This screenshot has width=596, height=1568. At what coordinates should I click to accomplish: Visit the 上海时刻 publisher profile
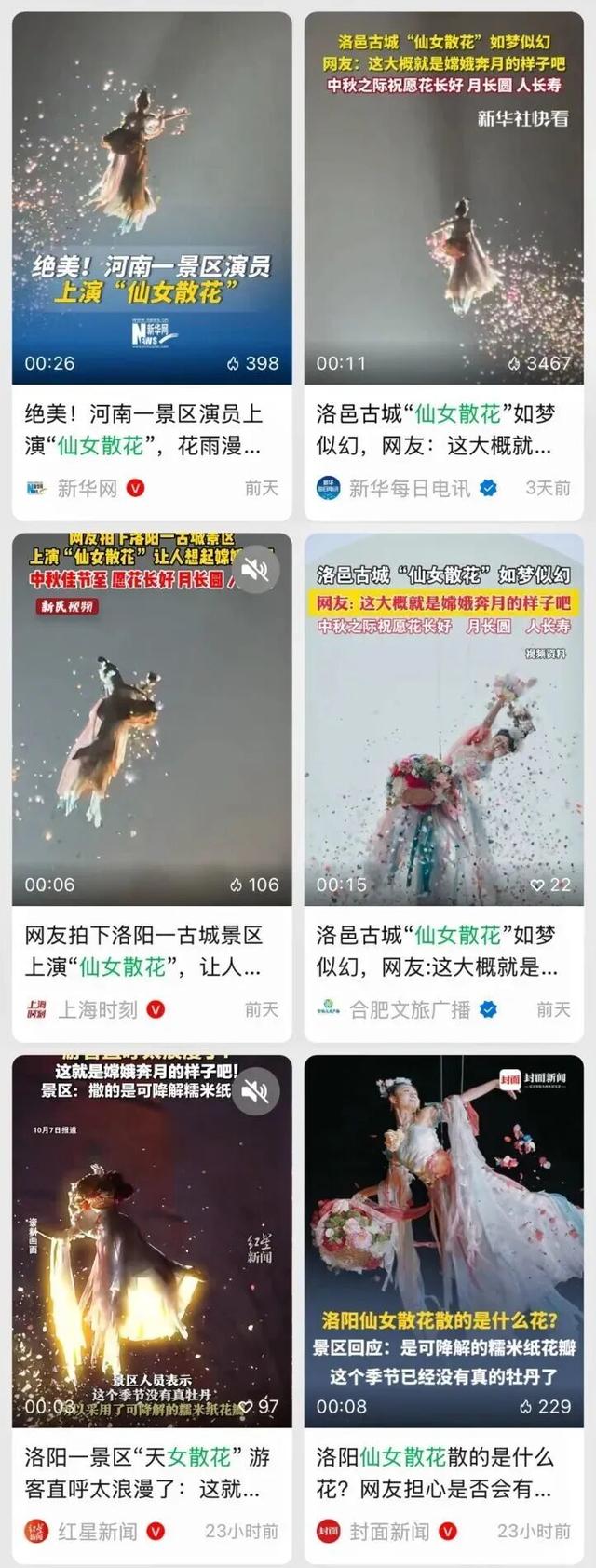pyautogui.click(x=96, y=1009)
